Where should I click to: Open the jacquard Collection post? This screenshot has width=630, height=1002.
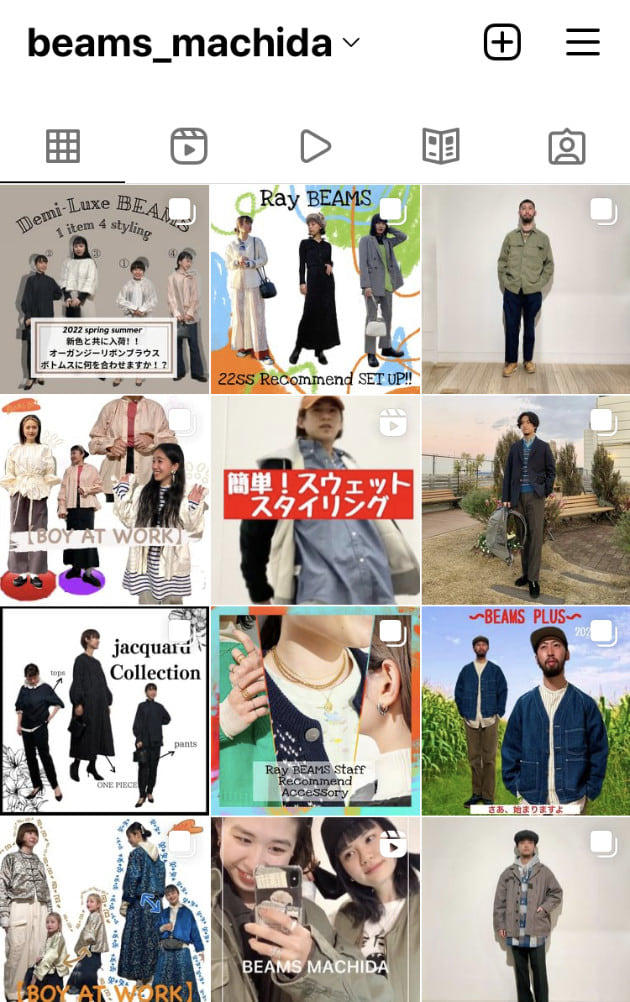104,711
